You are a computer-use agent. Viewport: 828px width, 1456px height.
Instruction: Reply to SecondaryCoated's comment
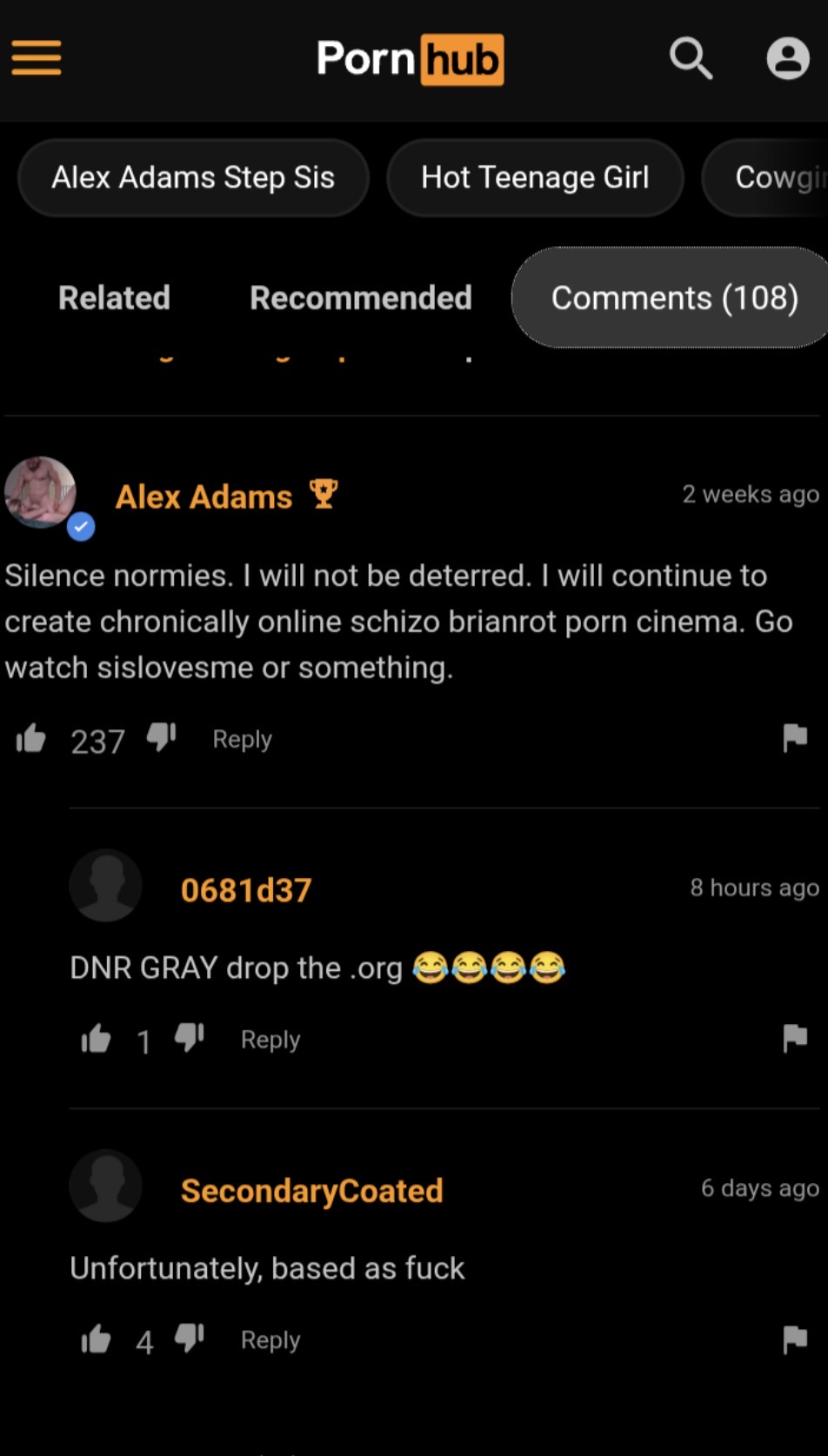click(270, 1340)
